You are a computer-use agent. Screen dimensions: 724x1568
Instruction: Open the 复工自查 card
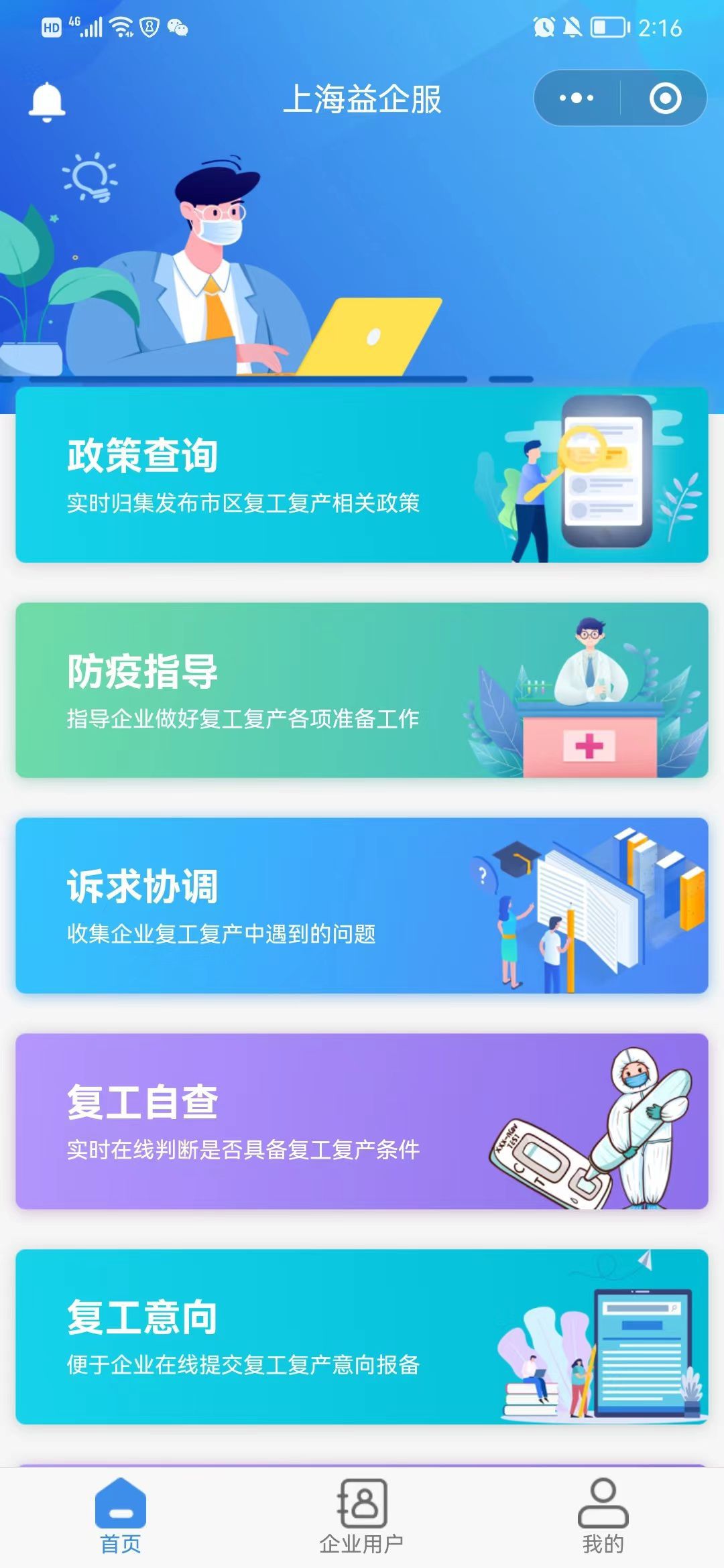(x=362, y=1121)
